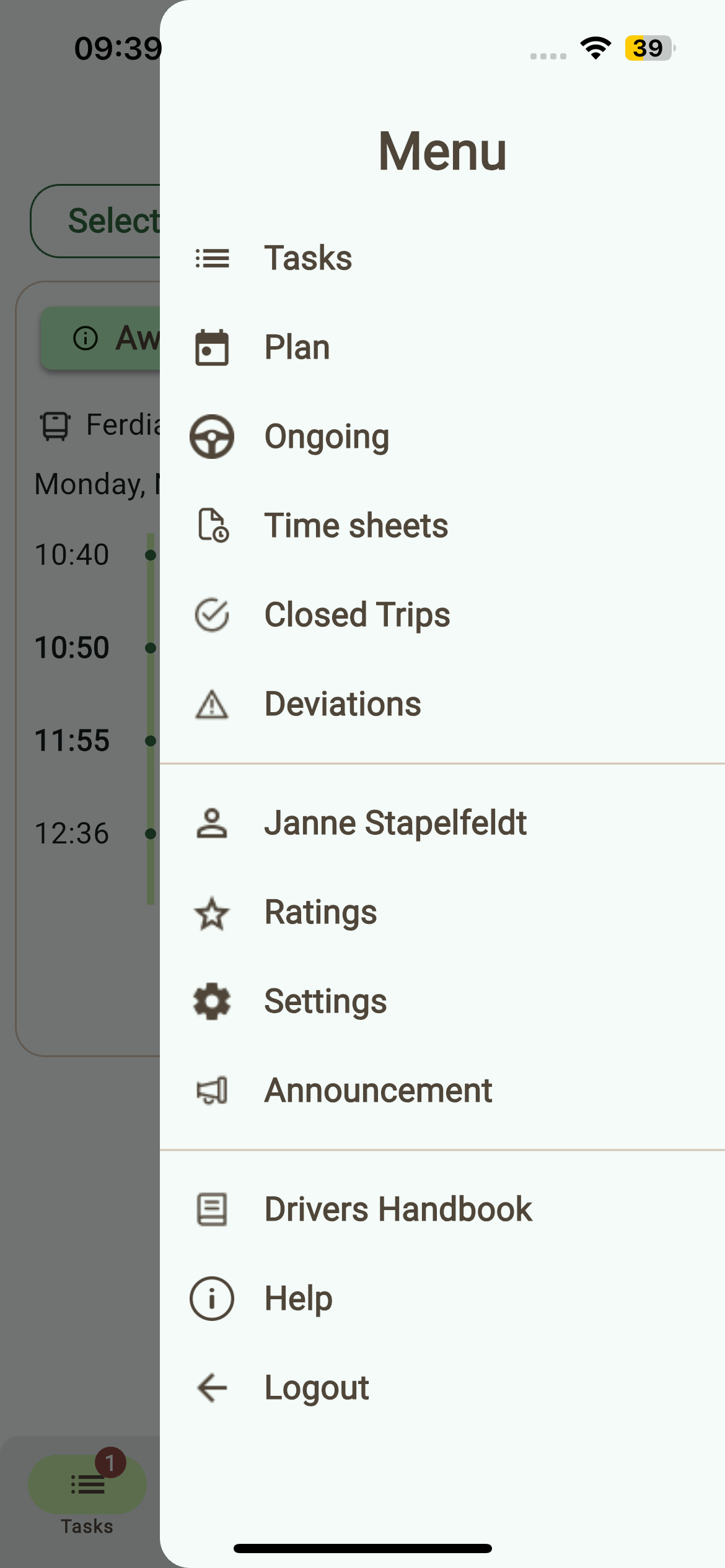The width and height of the screenshot is (725, 1568).
Task: Open the Announcement page
Action: tap(378, 1091)
